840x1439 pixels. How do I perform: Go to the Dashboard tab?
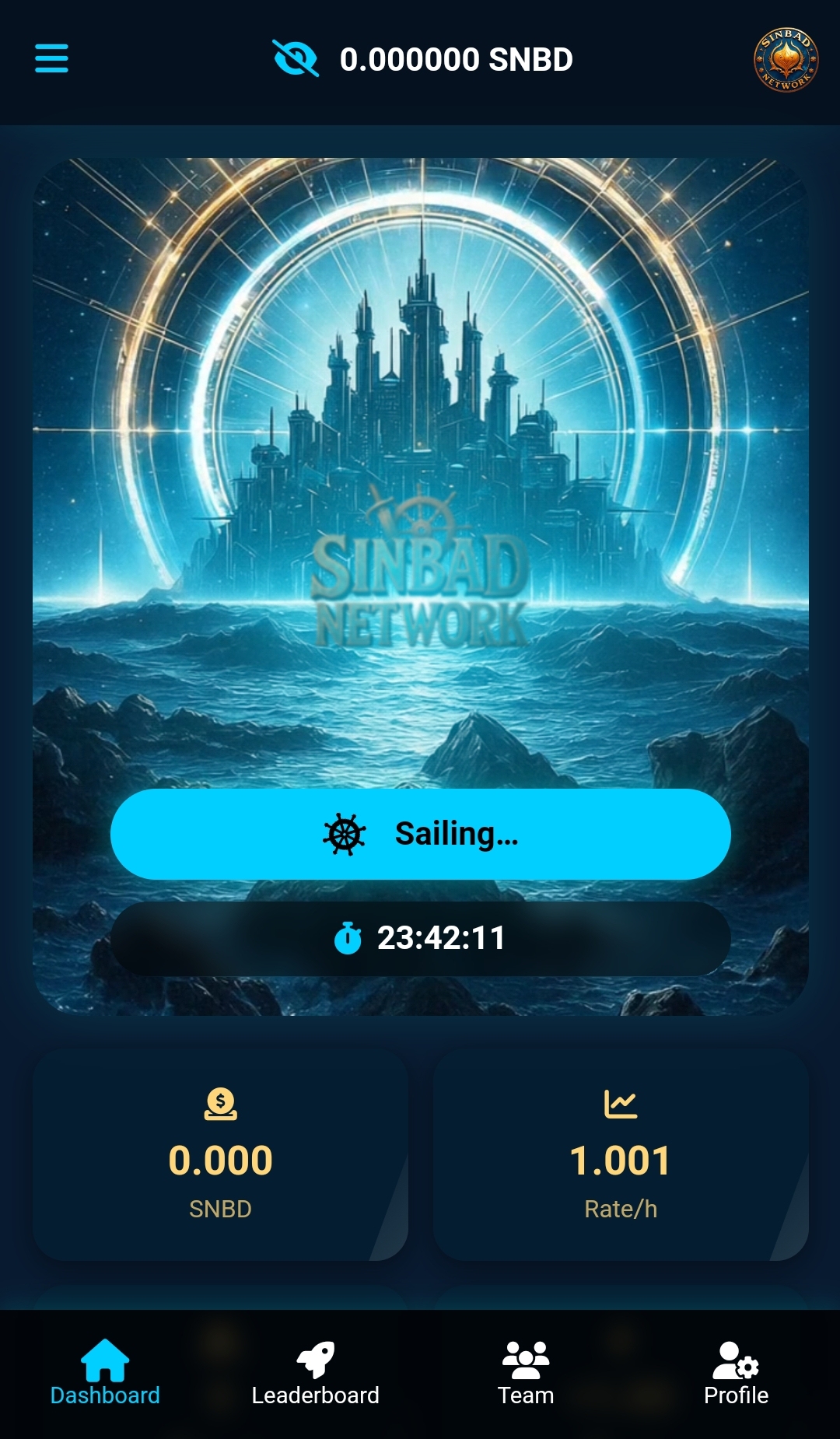click(105, 1373)
